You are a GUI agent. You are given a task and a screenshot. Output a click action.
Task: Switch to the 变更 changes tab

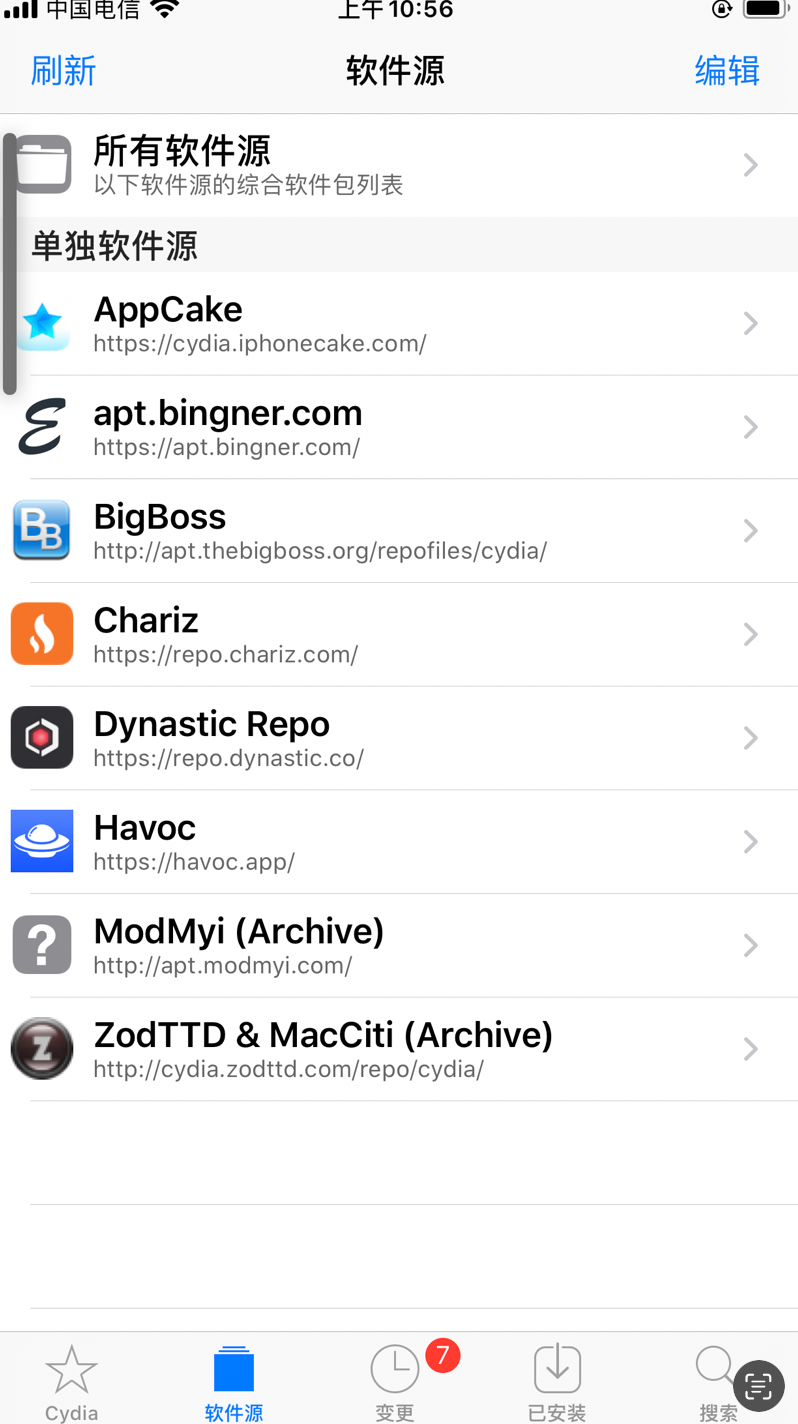pos(395,1382)
